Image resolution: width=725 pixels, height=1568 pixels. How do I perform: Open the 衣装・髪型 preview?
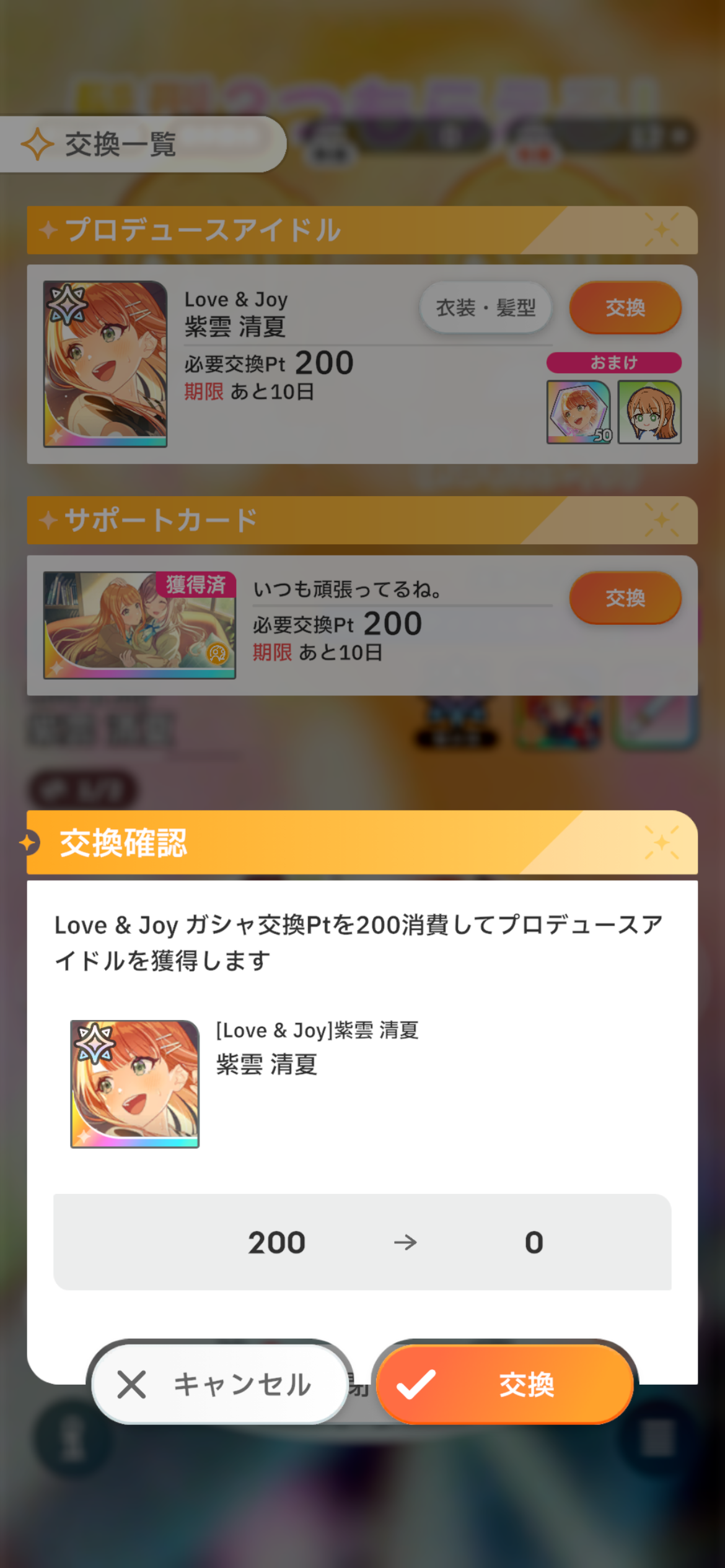[485, 308]
